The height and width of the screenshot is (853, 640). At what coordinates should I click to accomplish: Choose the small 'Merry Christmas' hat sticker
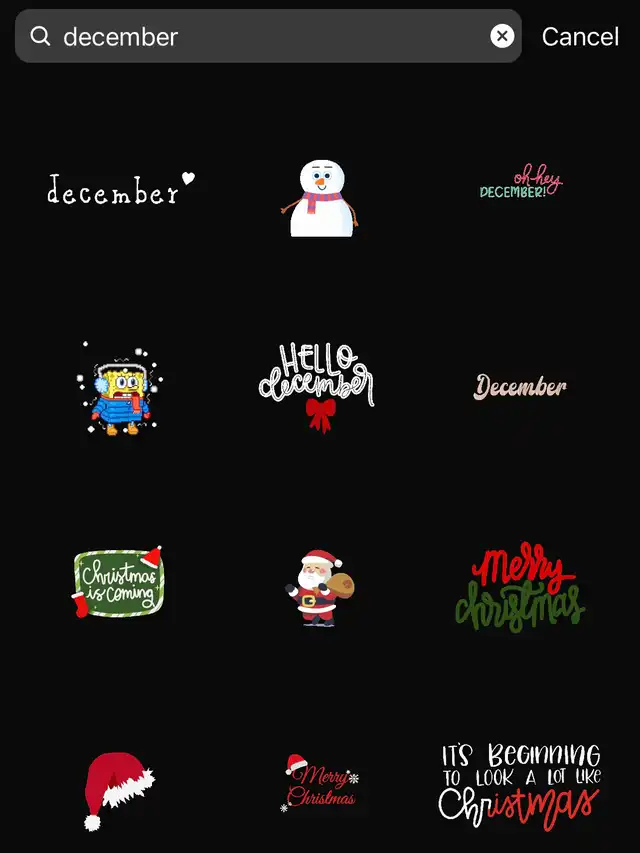320,784
